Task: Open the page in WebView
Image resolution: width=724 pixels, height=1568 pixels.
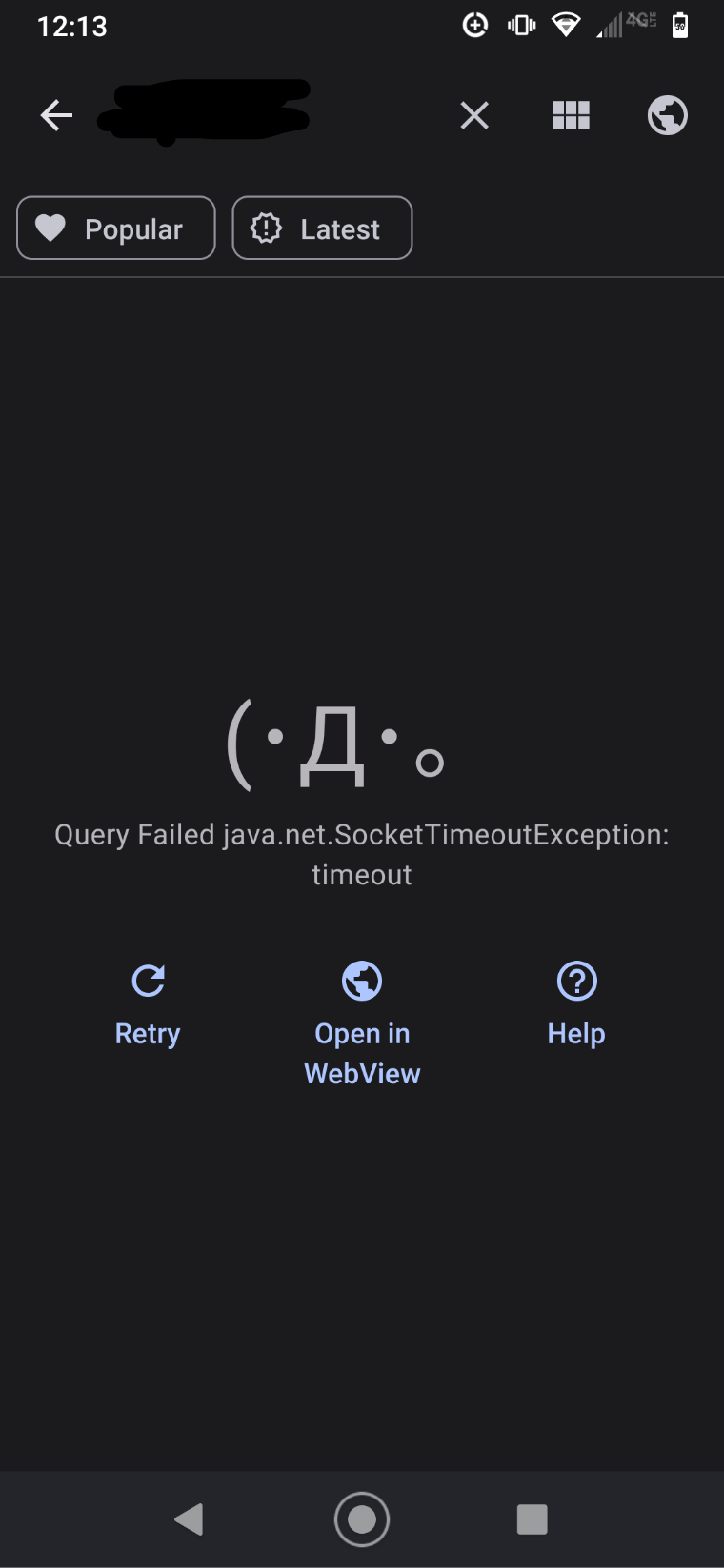Action: coord(362,1053)
